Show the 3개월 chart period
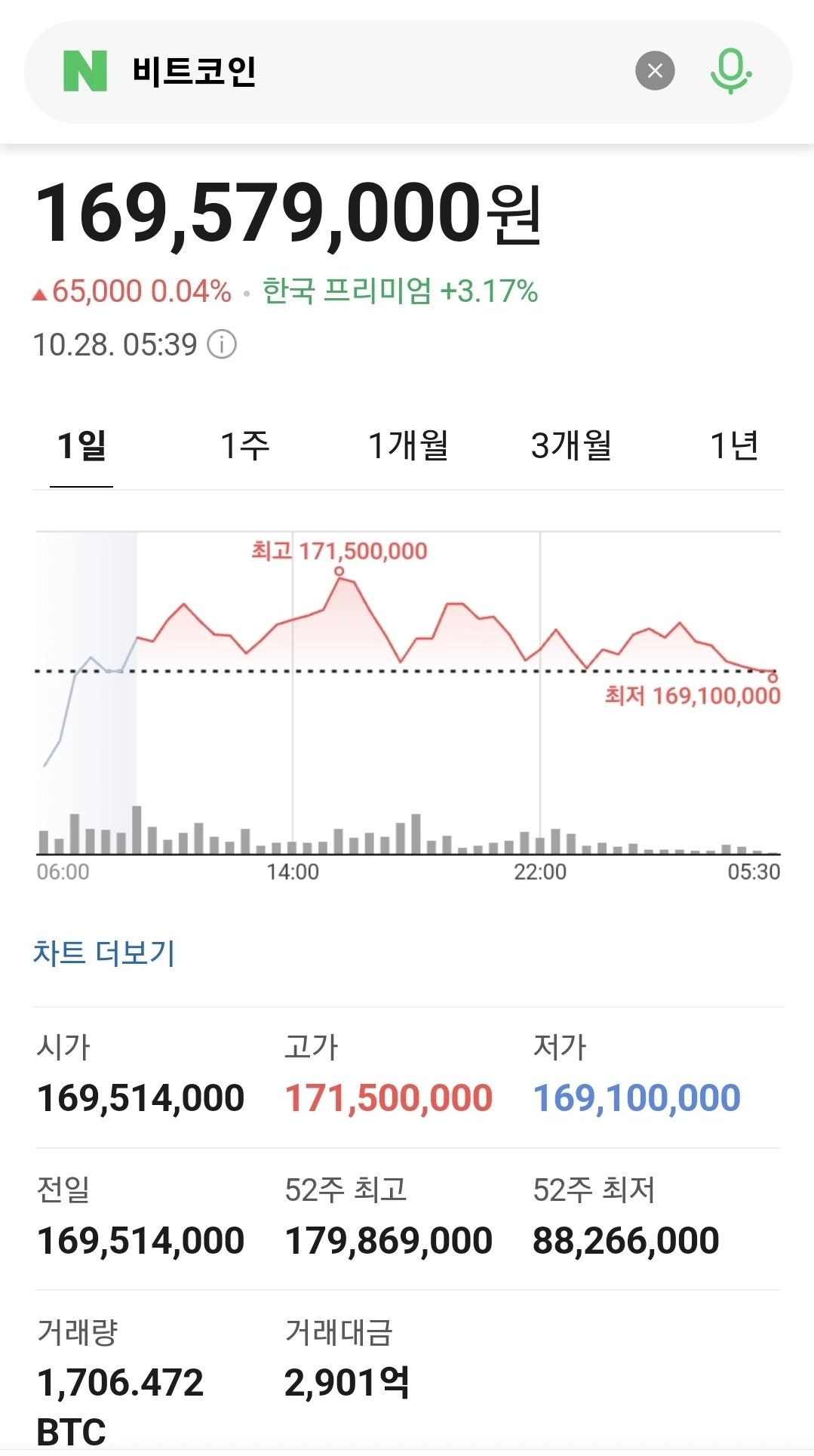The height and width of the screenshot is (1456, 814). (571, 446)
